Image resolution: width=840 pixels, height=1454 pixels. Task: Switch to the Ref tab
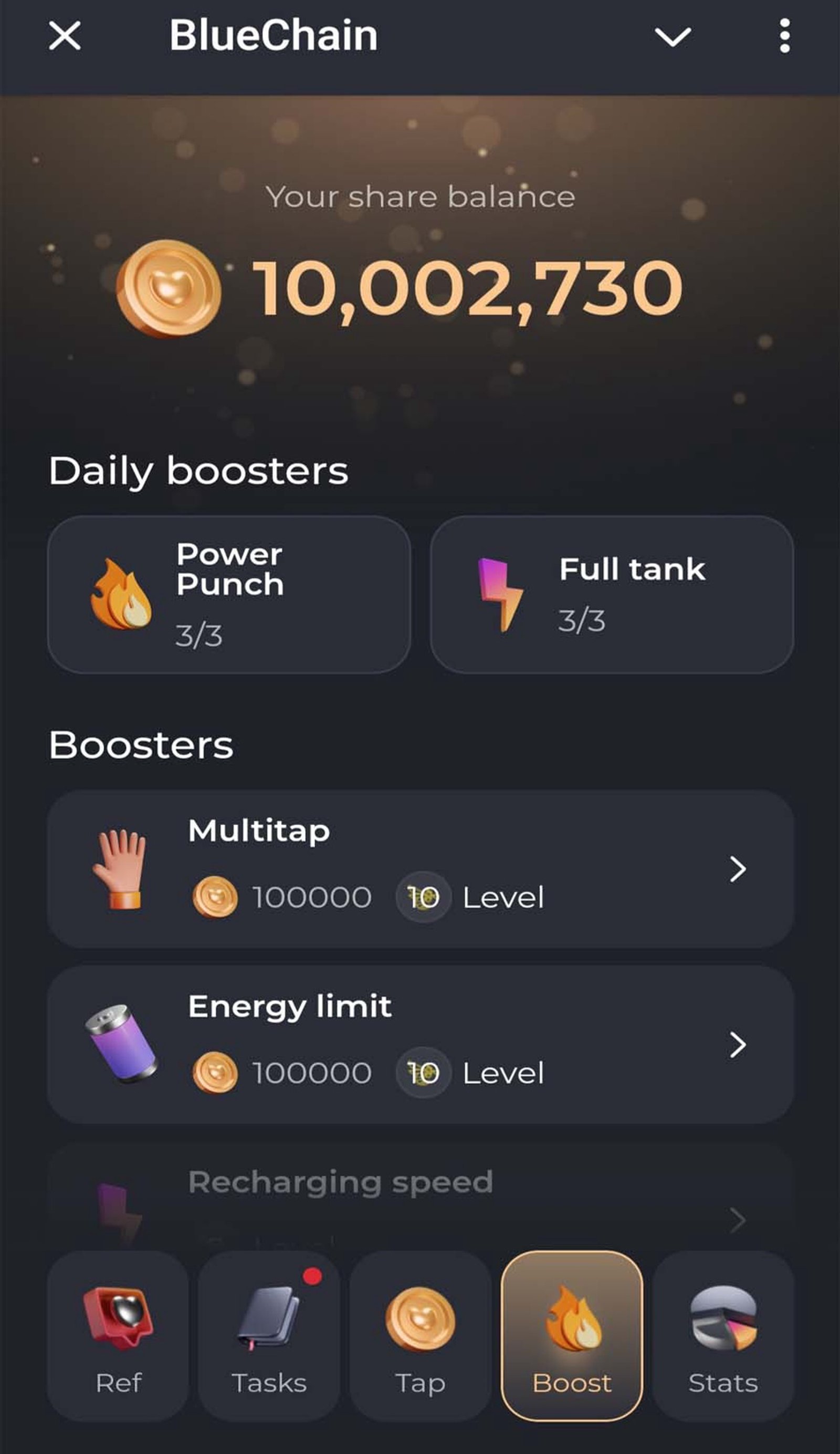tap(118, 1336)
